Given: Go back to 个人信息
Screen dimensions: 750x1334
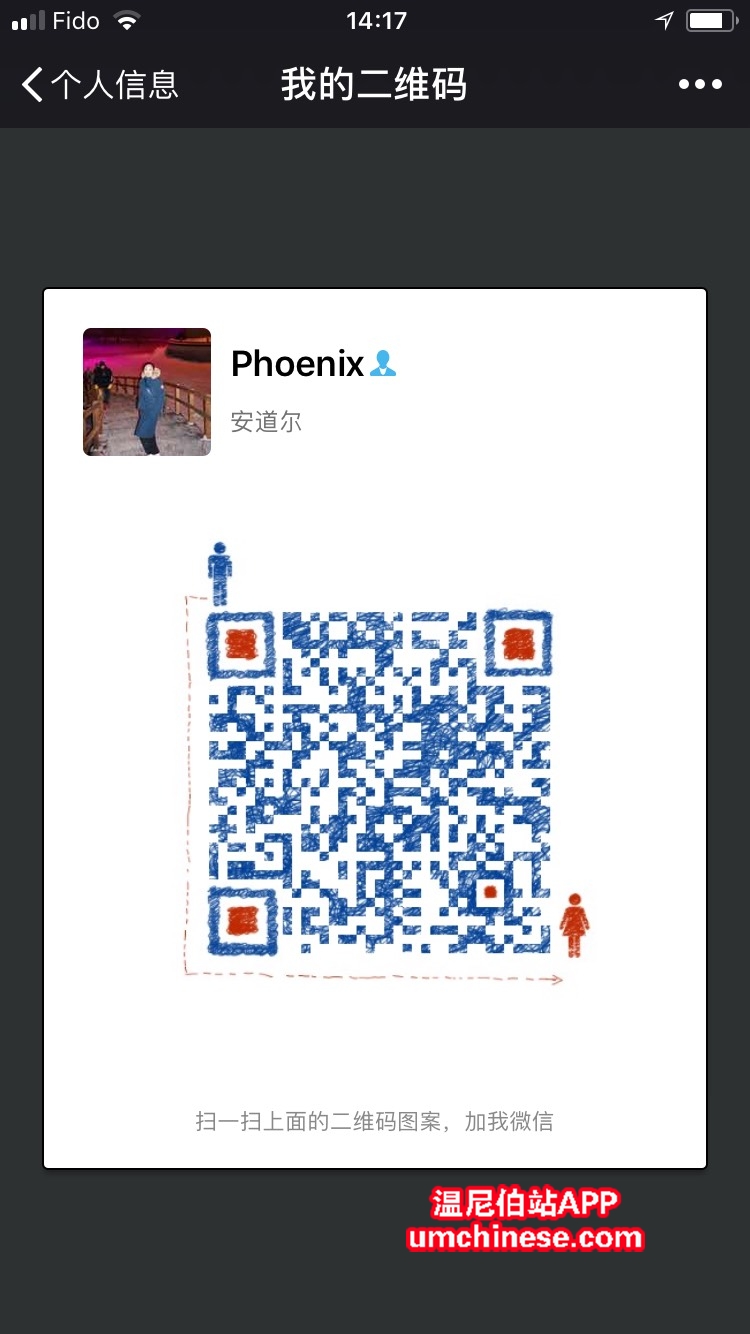Looking at the screenshot, I should point(98,85).
